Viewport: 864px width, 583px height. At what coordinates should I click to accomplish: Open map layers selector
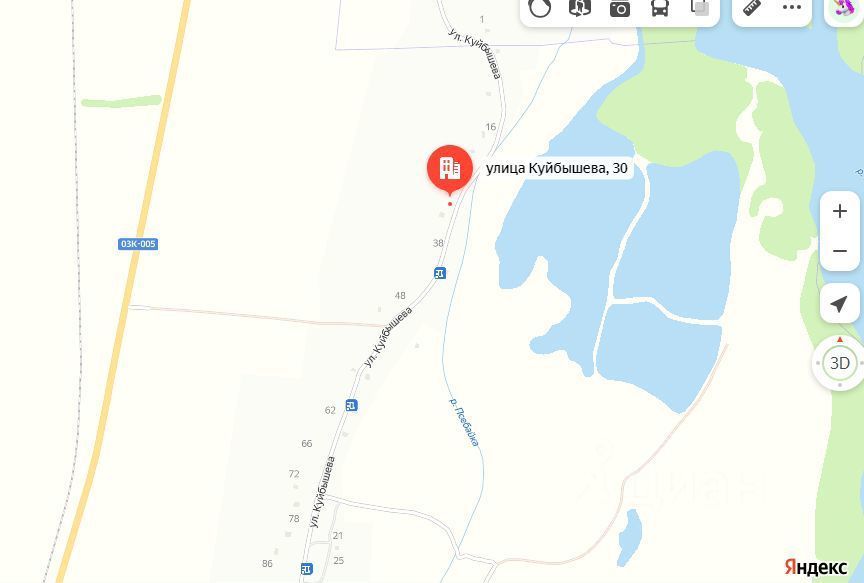point(701,8)
